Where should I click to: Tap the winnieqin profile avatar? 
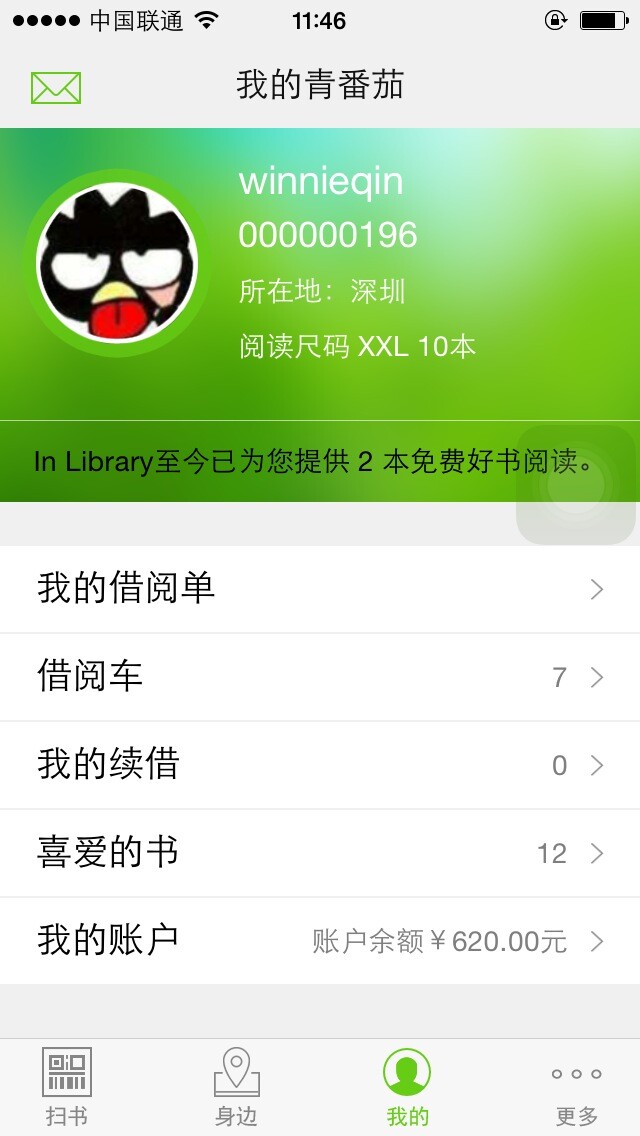click(x=117, y=263)
